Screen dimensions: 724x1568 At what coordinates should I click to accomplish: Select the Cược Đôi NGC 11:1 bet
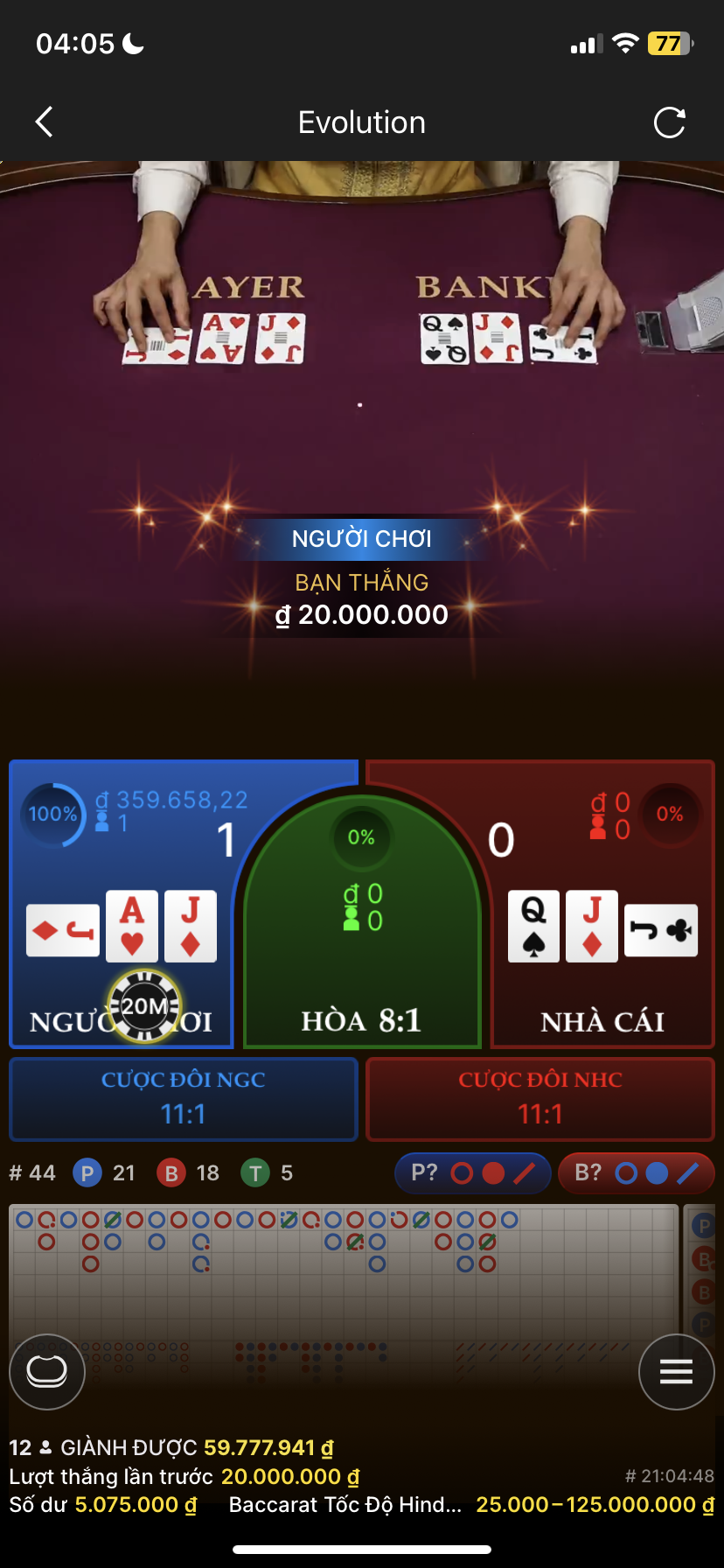184,1099
